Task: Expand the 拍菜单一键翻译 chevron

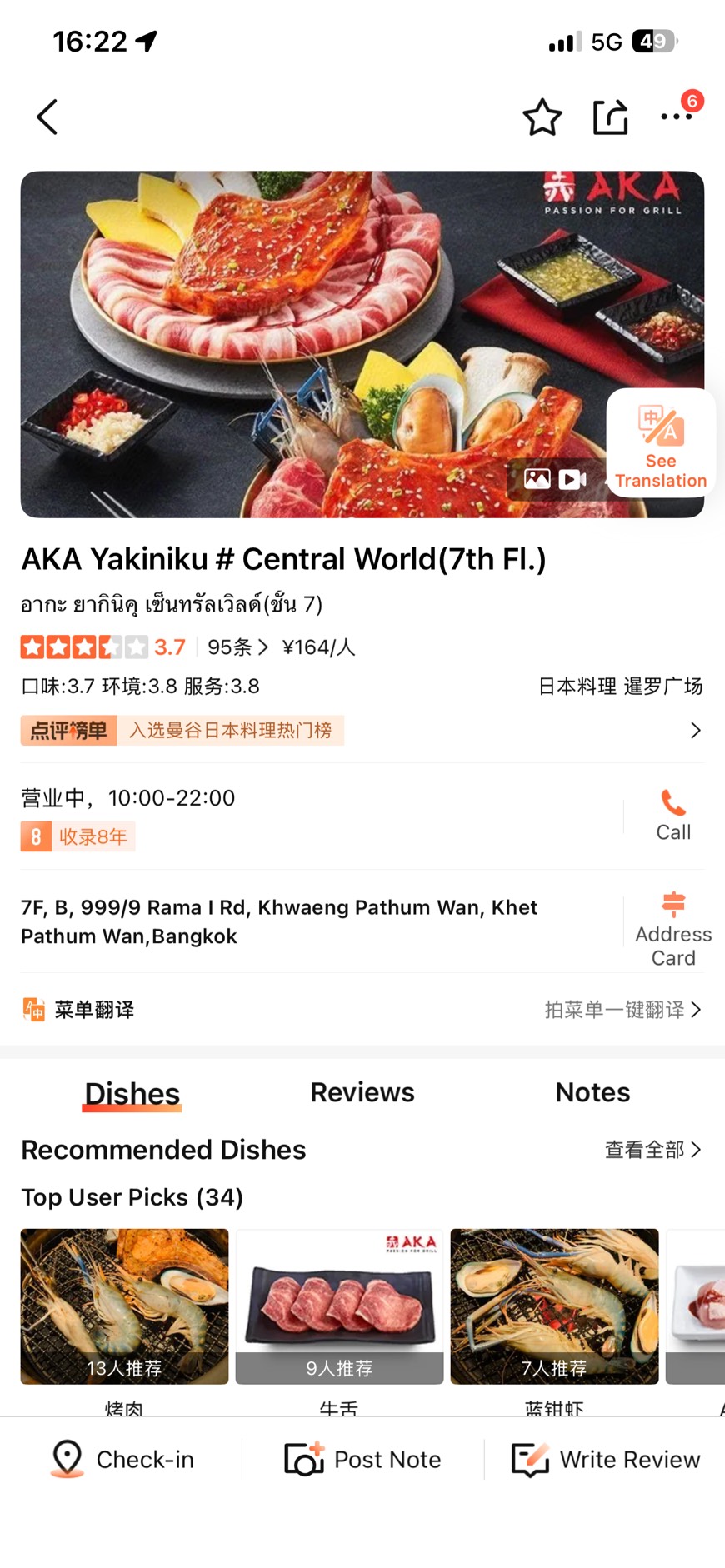Action: coord(697,1009)
